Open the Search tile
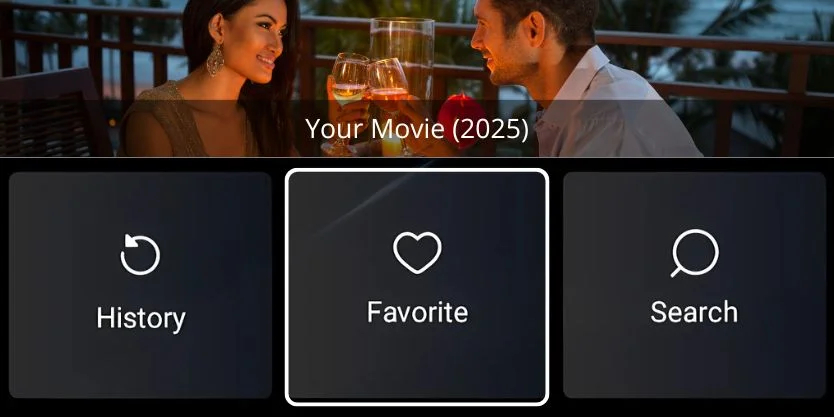 click(694, 286)
